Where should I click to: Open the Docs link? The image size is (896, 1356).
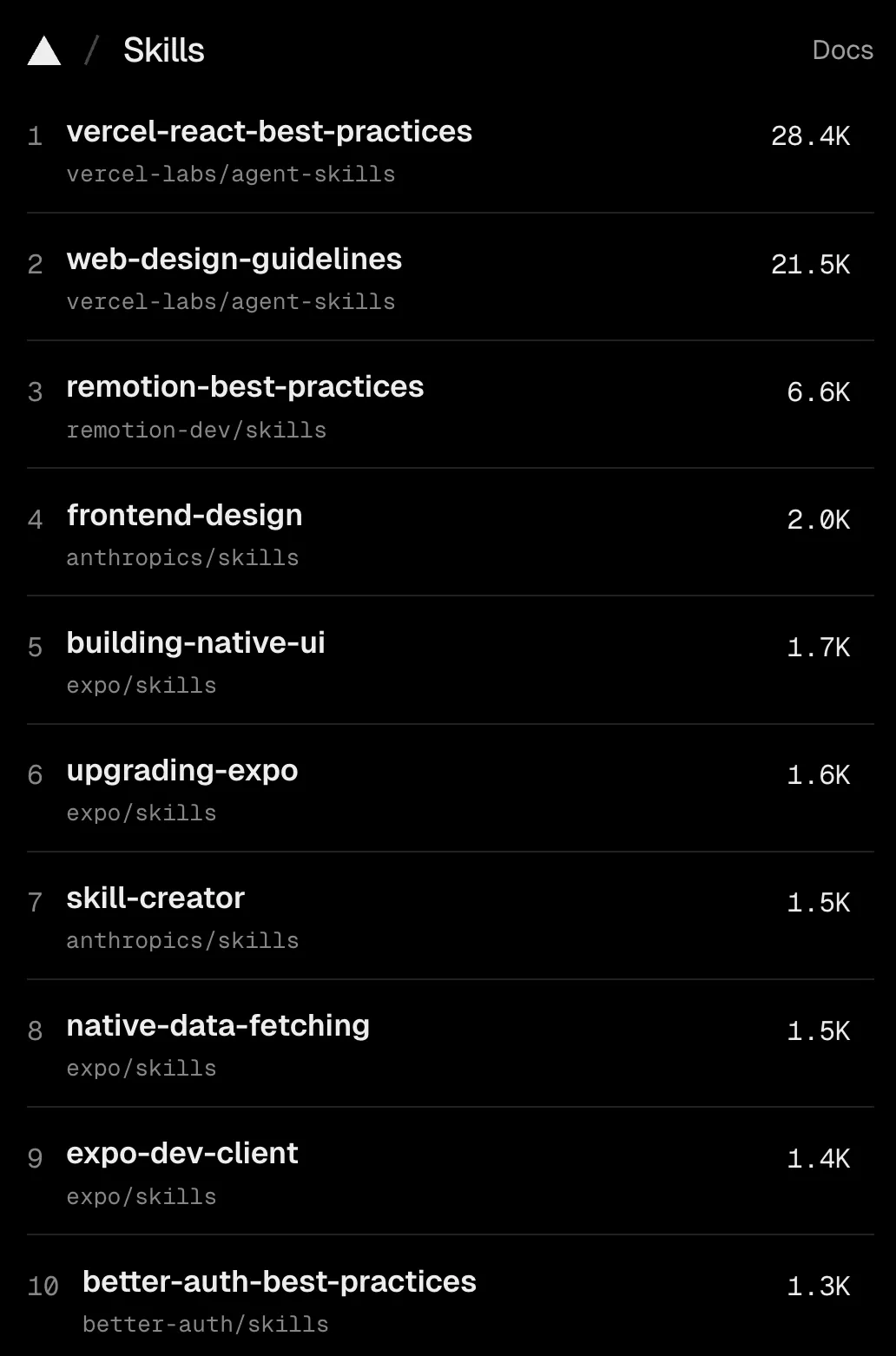click(x=841, y=50)
